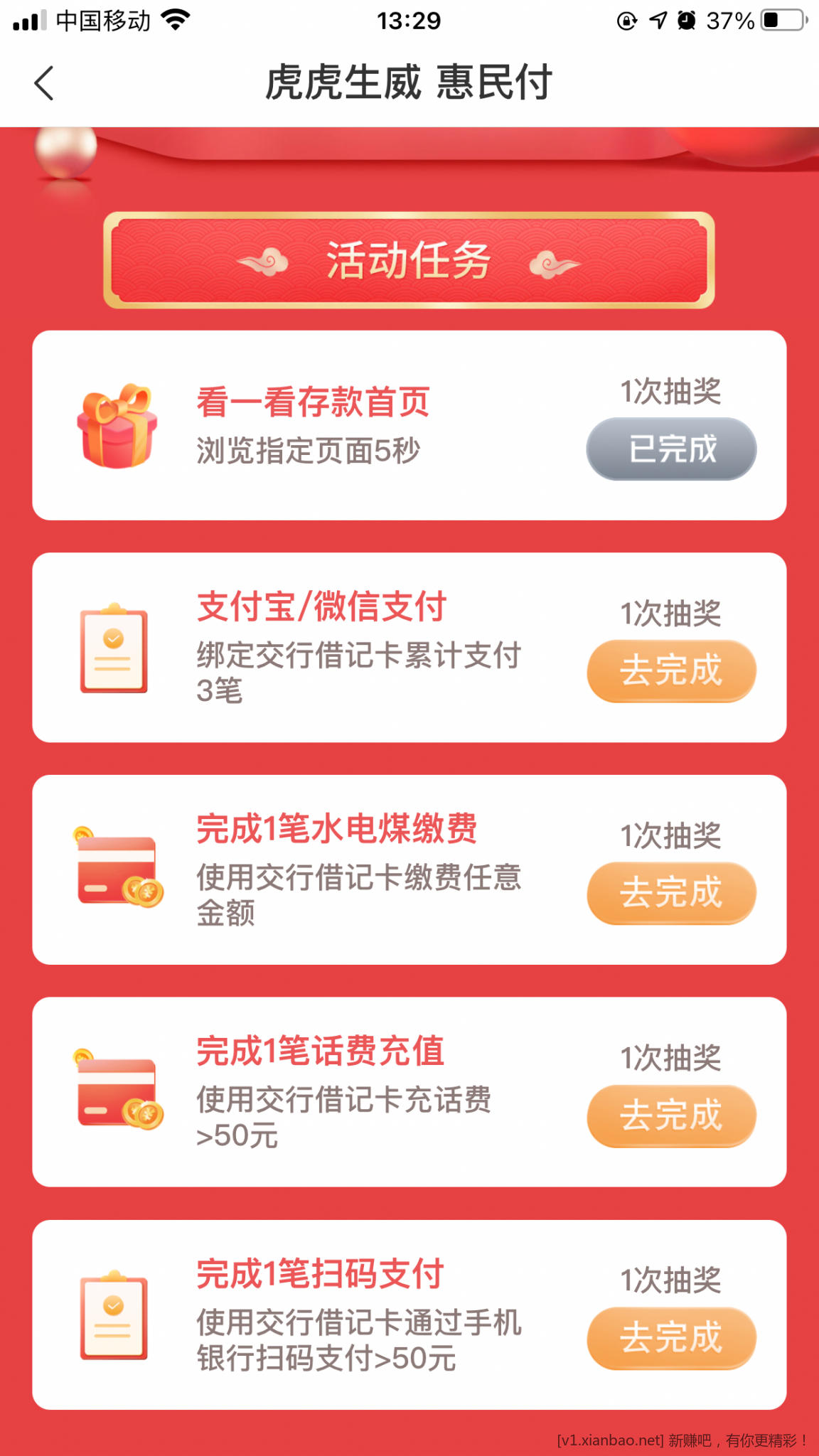Go back using the top-left arrow
The height and width of the screenshot is (1456, 819).
pos(44,83)
